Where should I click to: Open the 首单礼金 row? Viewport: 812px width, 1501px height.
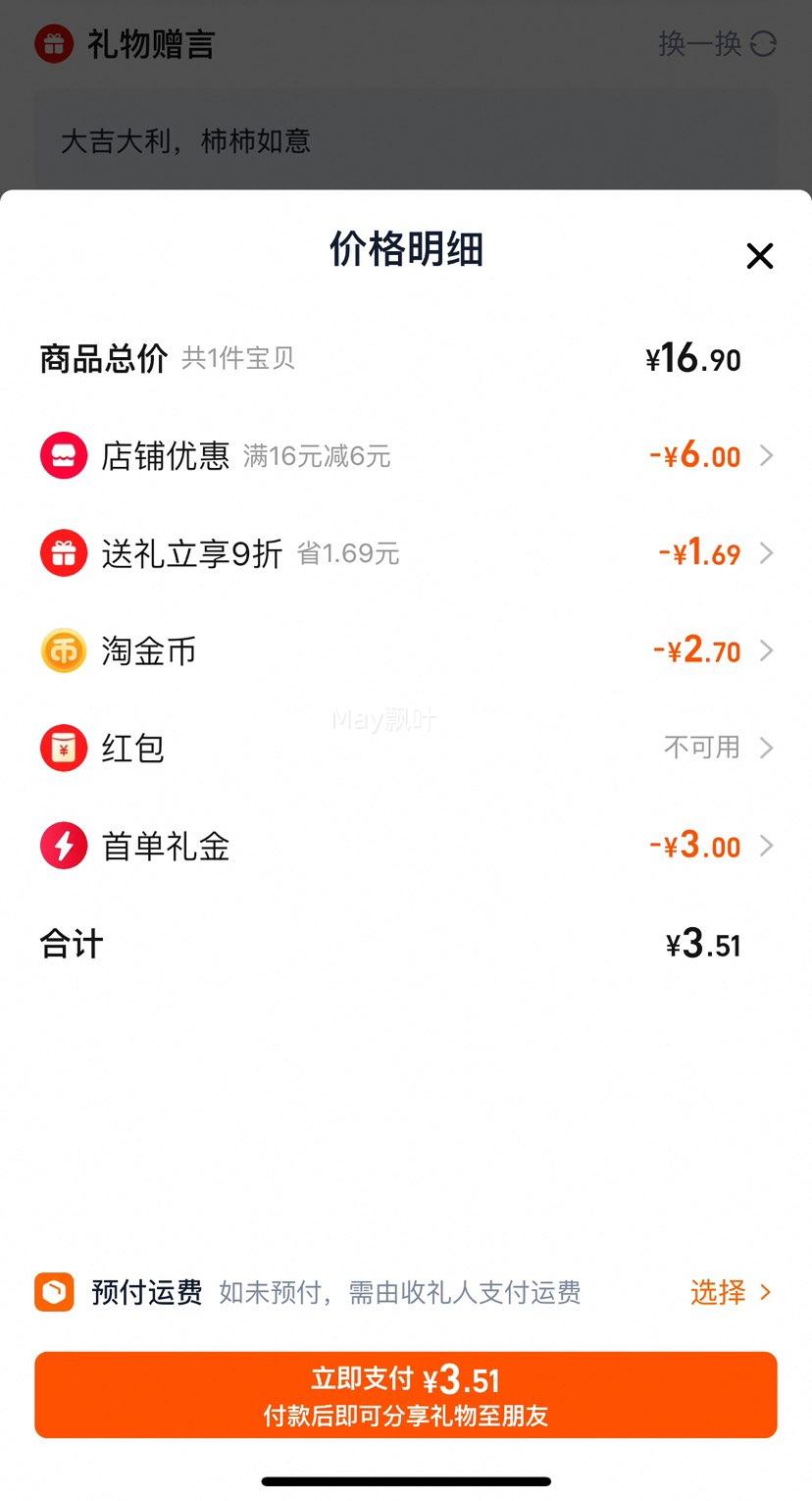406,846
